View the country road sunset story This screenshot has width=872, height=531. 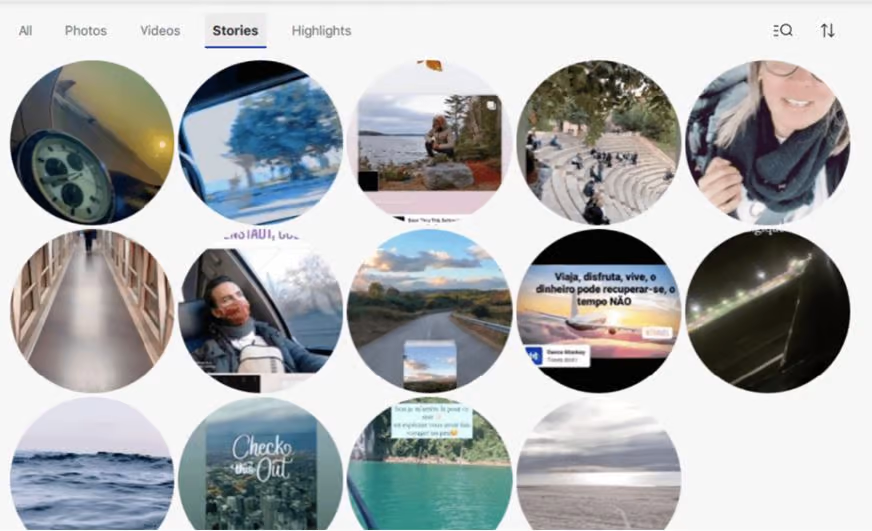429,311
